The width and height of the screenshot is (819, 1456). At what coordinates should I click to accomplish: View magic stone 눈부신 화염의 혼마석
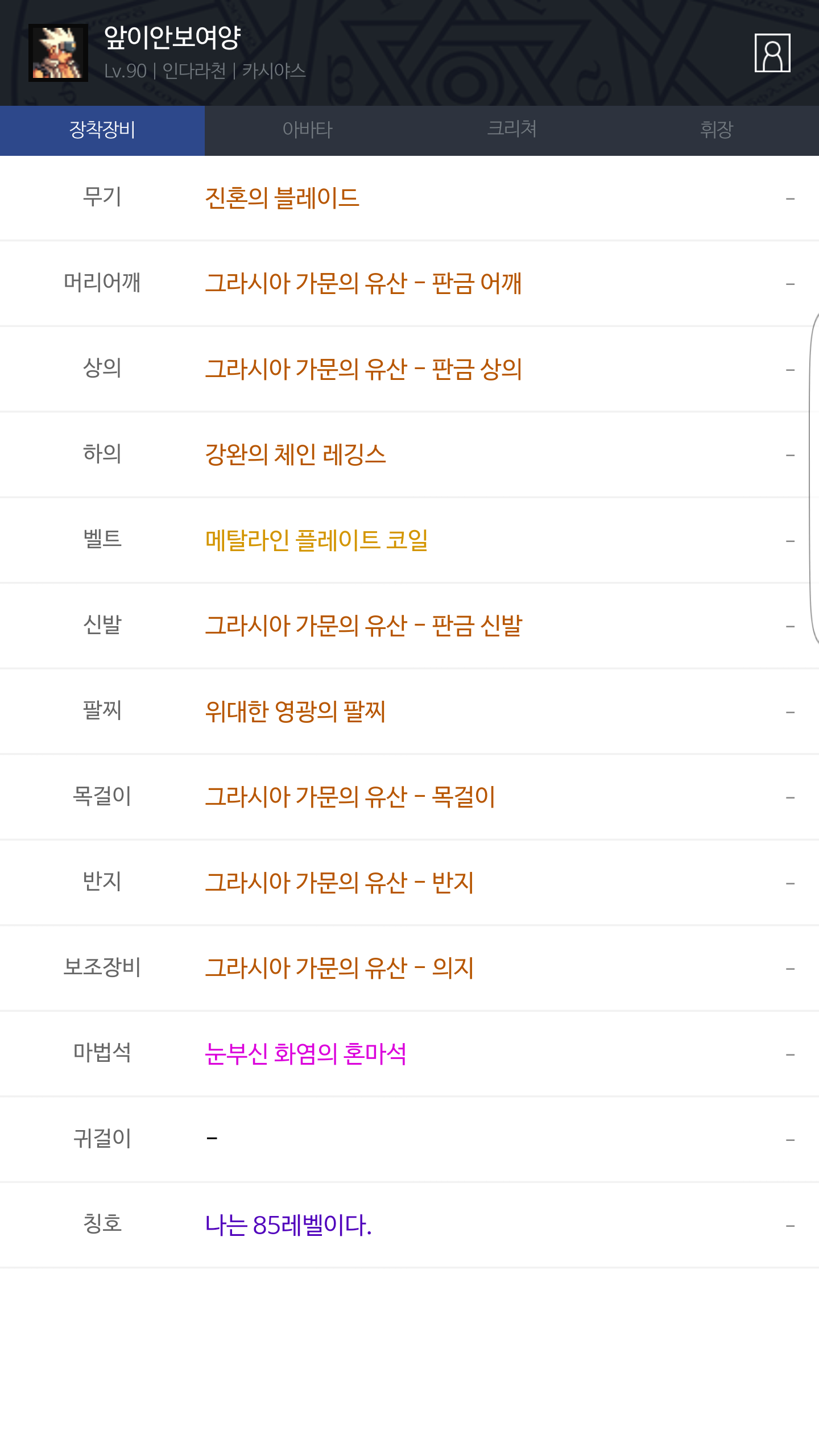pos(305,1054)
